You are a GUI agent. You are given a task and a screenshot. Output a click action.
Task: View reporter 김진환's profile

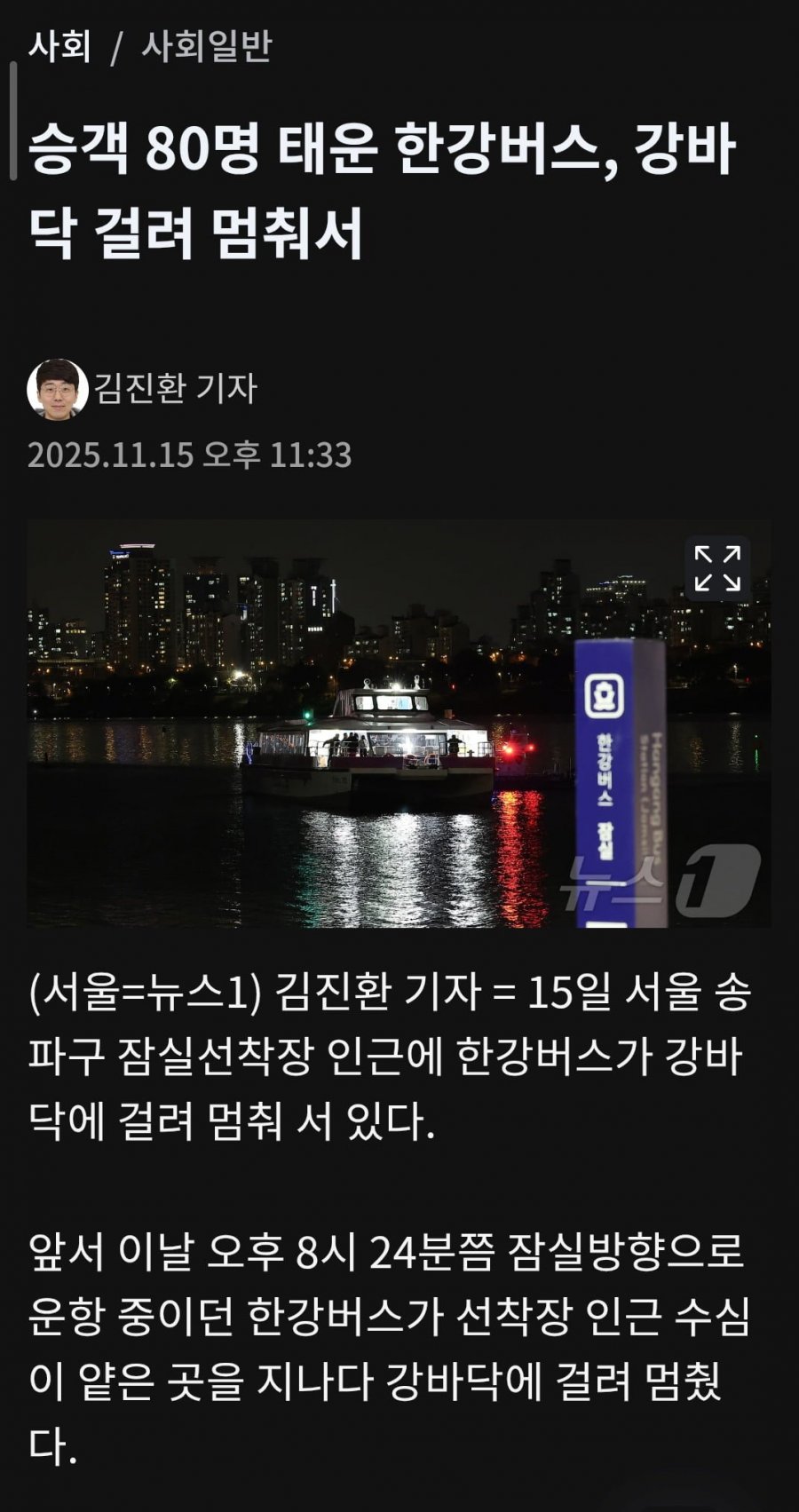click(x=176, y=389)
